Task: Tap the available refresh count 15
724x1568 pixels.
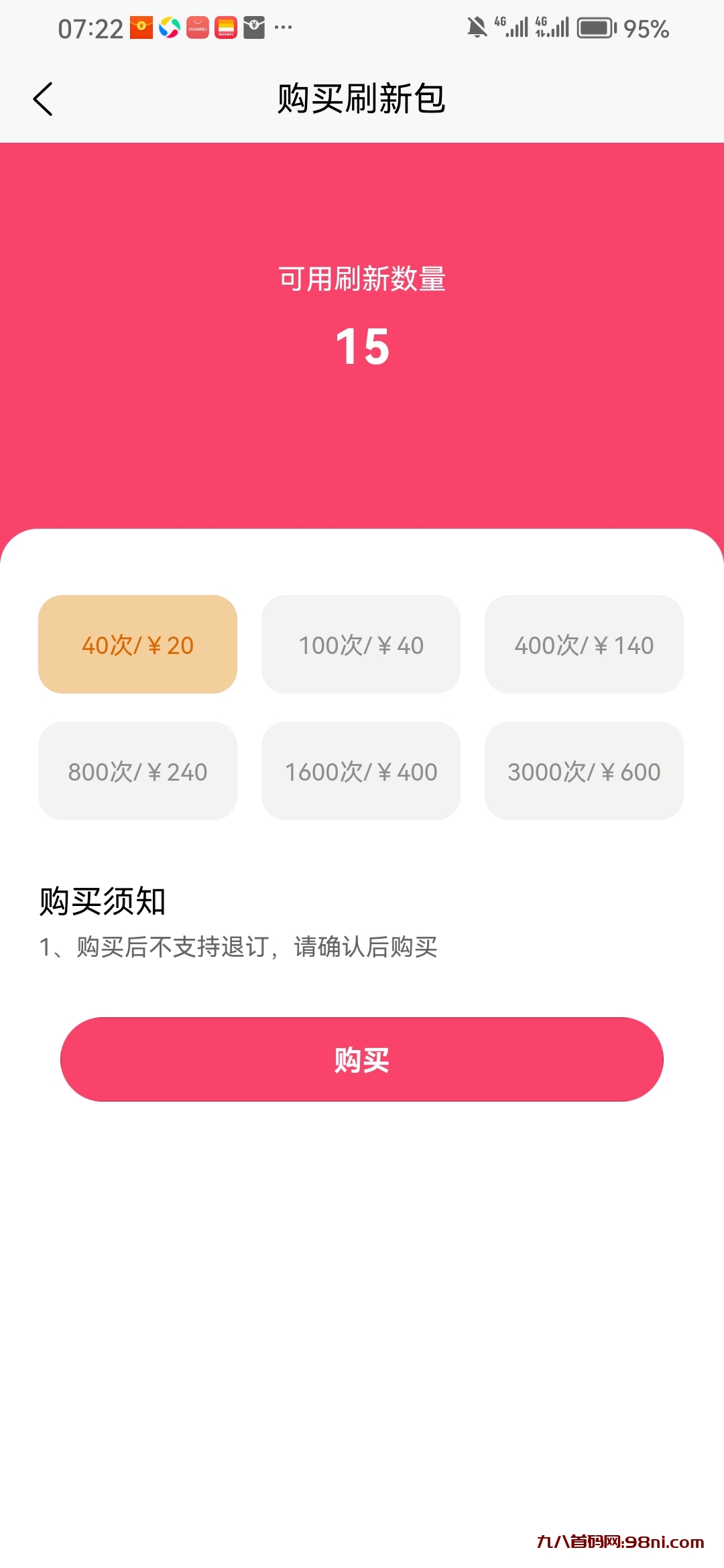Action: (362, 347)
